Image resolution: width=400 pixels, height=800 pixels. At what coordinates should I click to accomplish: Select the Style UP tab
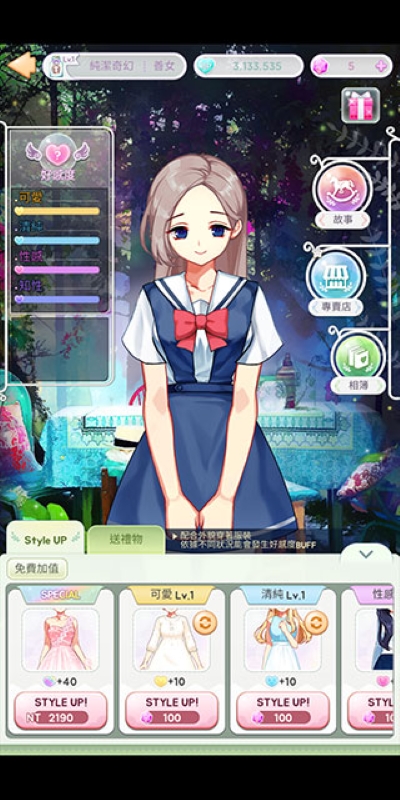tap(45, 539)
